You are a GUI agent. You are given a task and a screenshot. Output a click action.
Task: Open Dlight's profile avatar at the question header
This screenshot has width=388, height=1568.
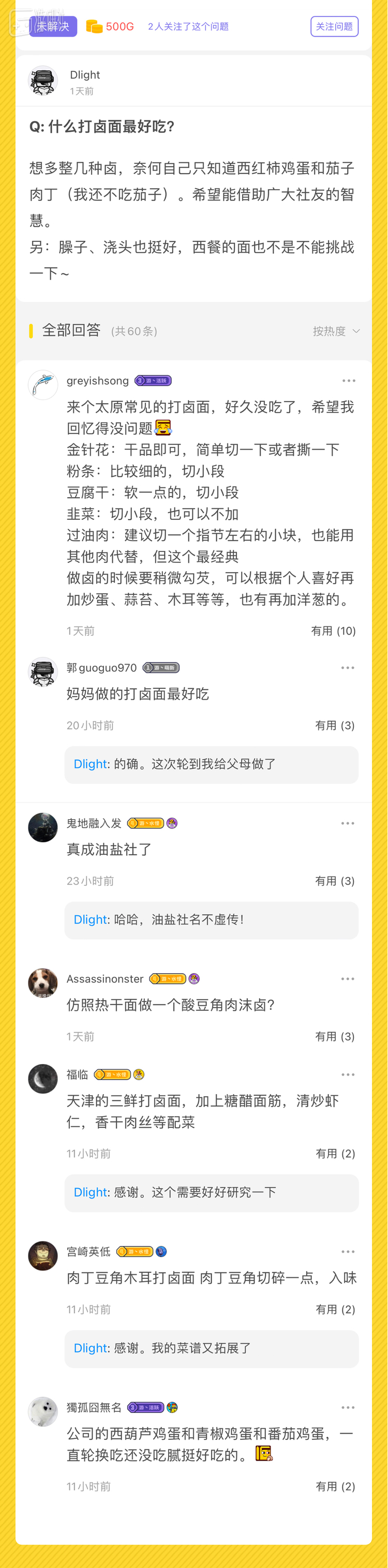pos(43,81)
